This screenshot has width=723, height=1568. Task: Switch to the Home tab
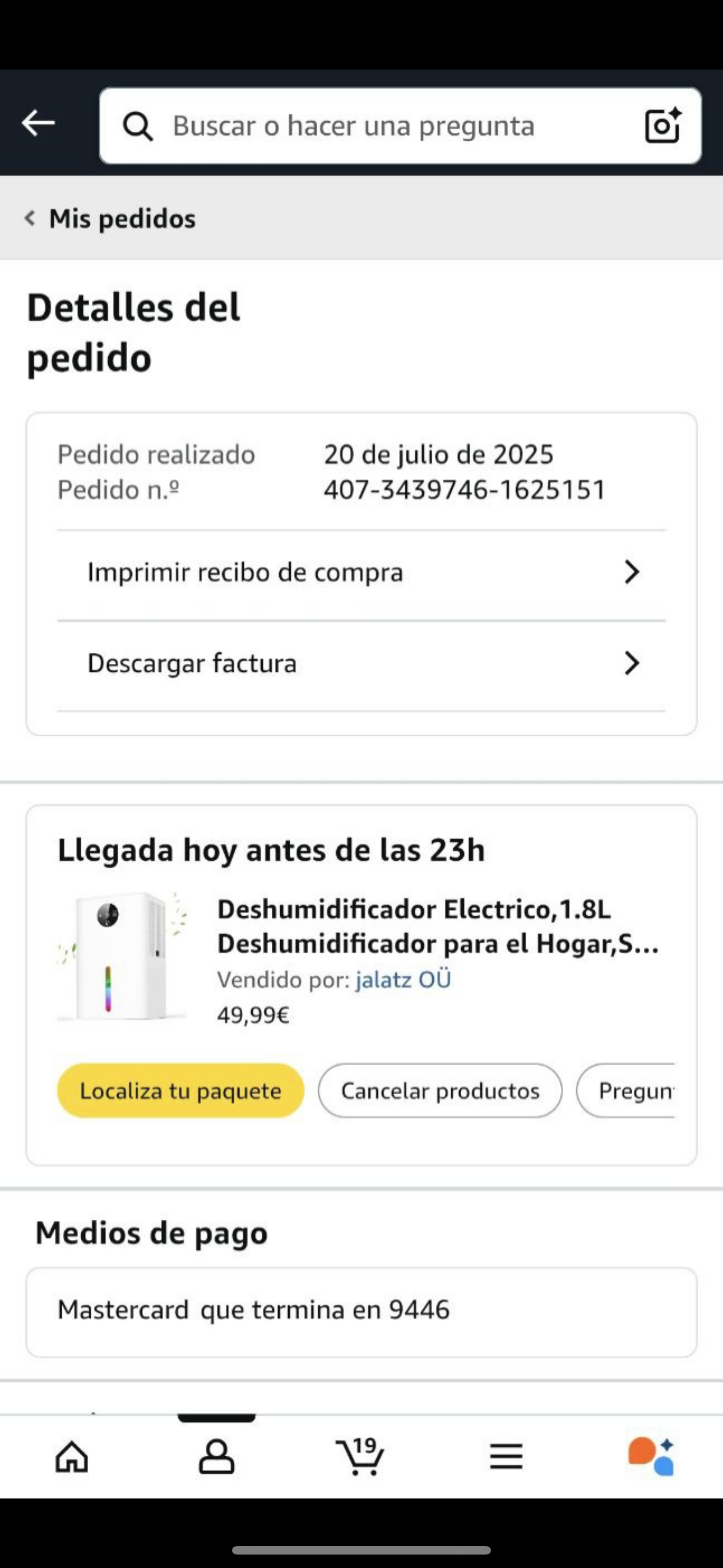[72, 1457]
